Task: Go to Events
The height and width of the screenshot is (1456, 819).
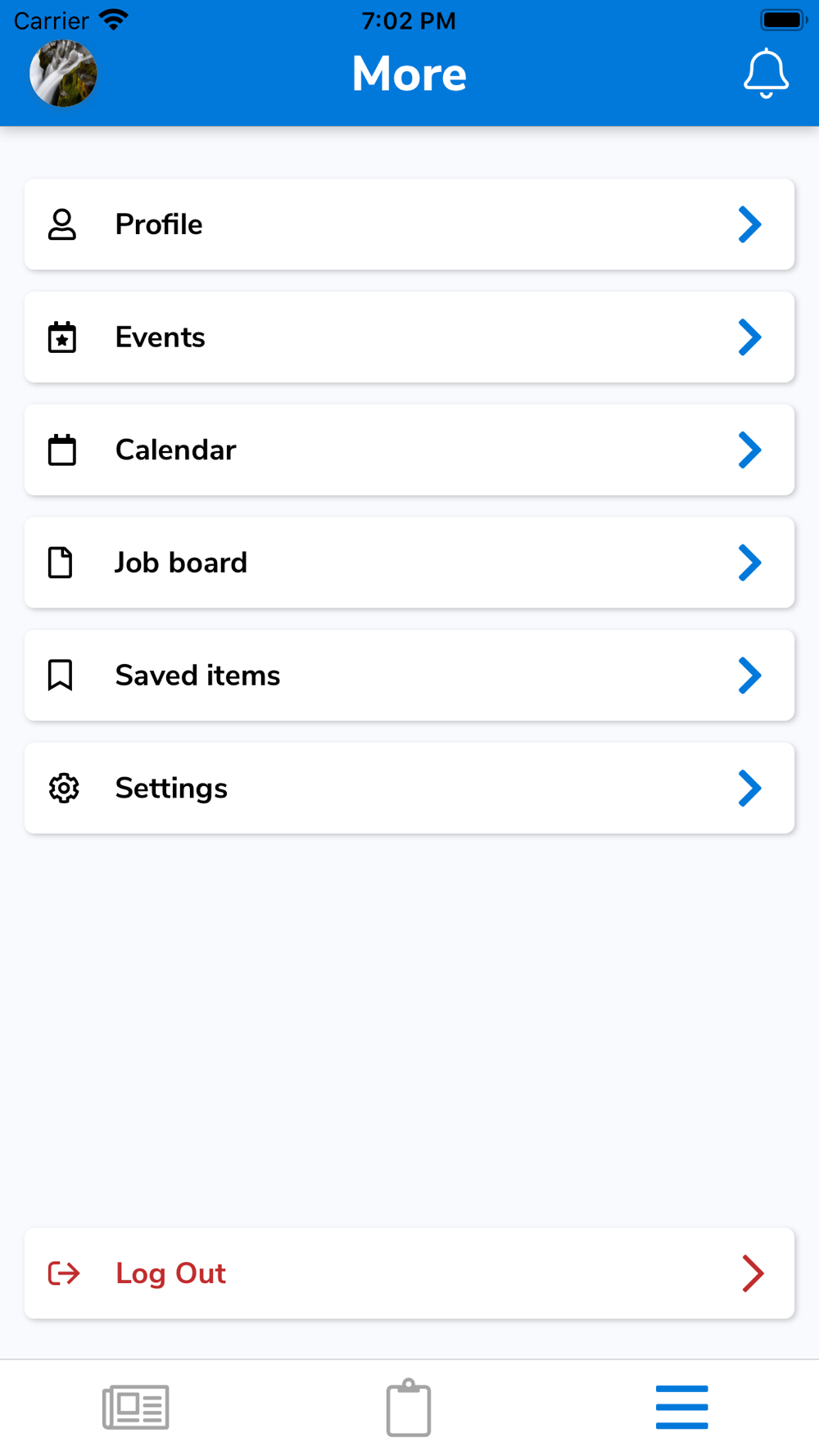Action: click(x=409, y=337)
